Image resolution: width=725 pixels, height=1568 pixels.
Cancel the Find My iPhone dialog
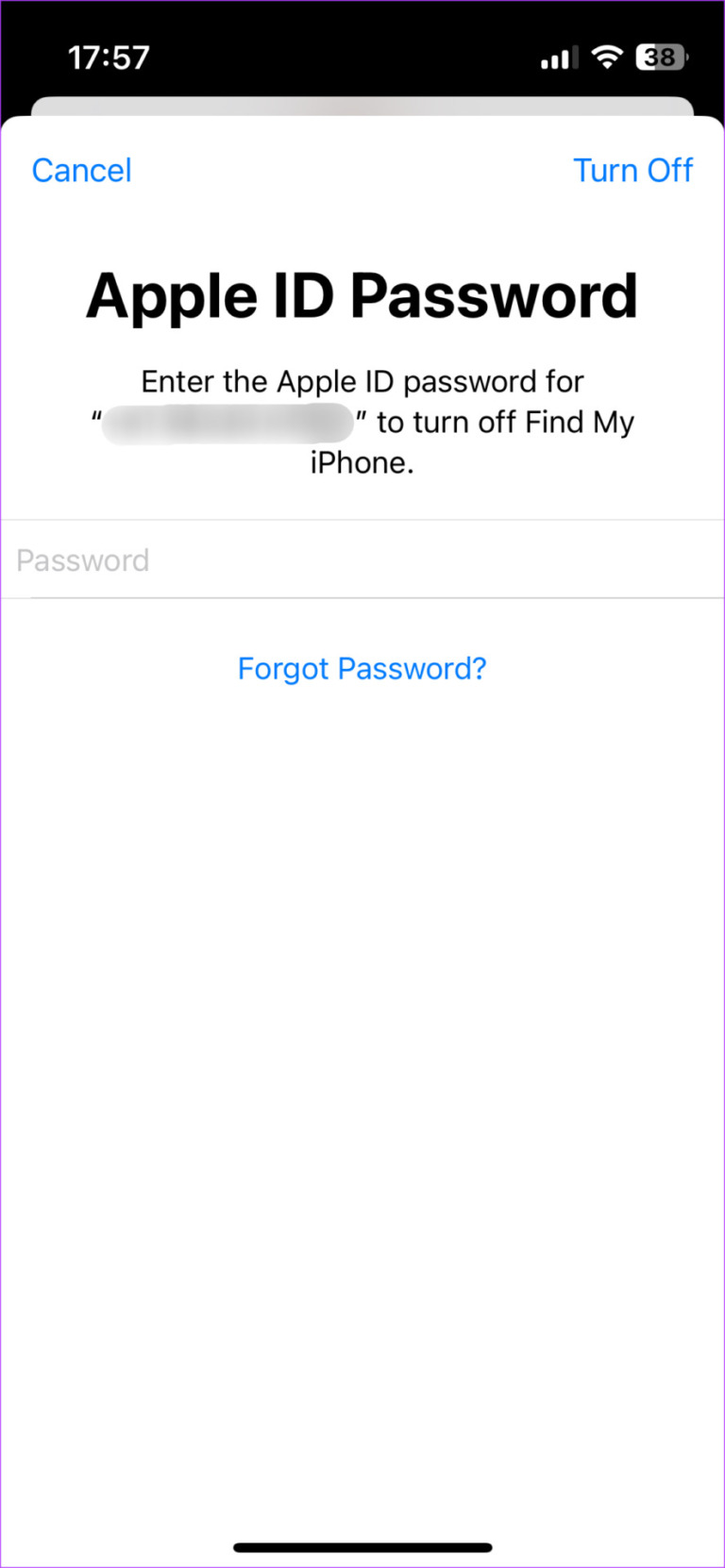(81, 170)
